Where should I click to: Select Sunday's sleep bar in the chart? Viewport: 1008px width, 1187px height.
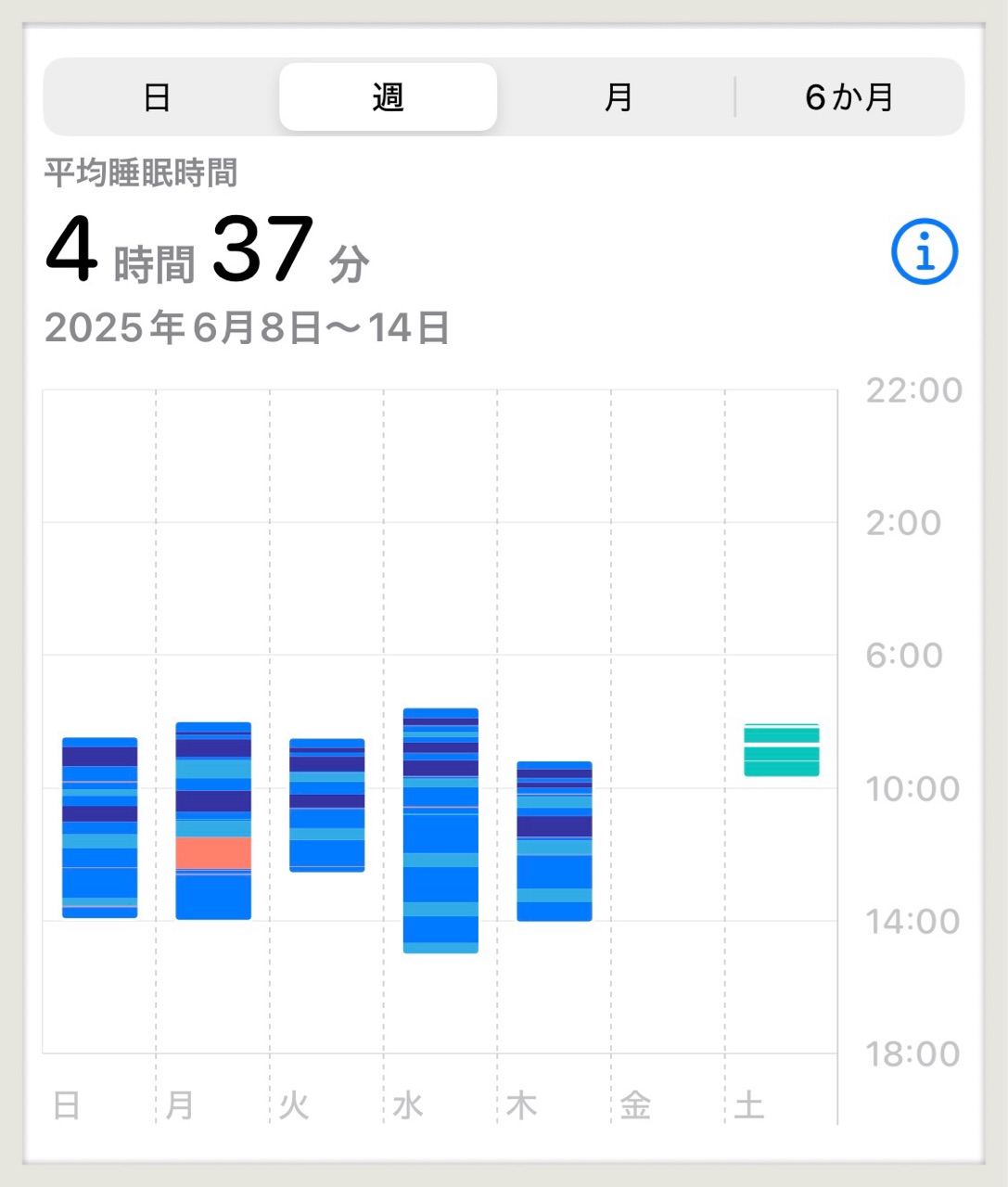coord(100,827)
